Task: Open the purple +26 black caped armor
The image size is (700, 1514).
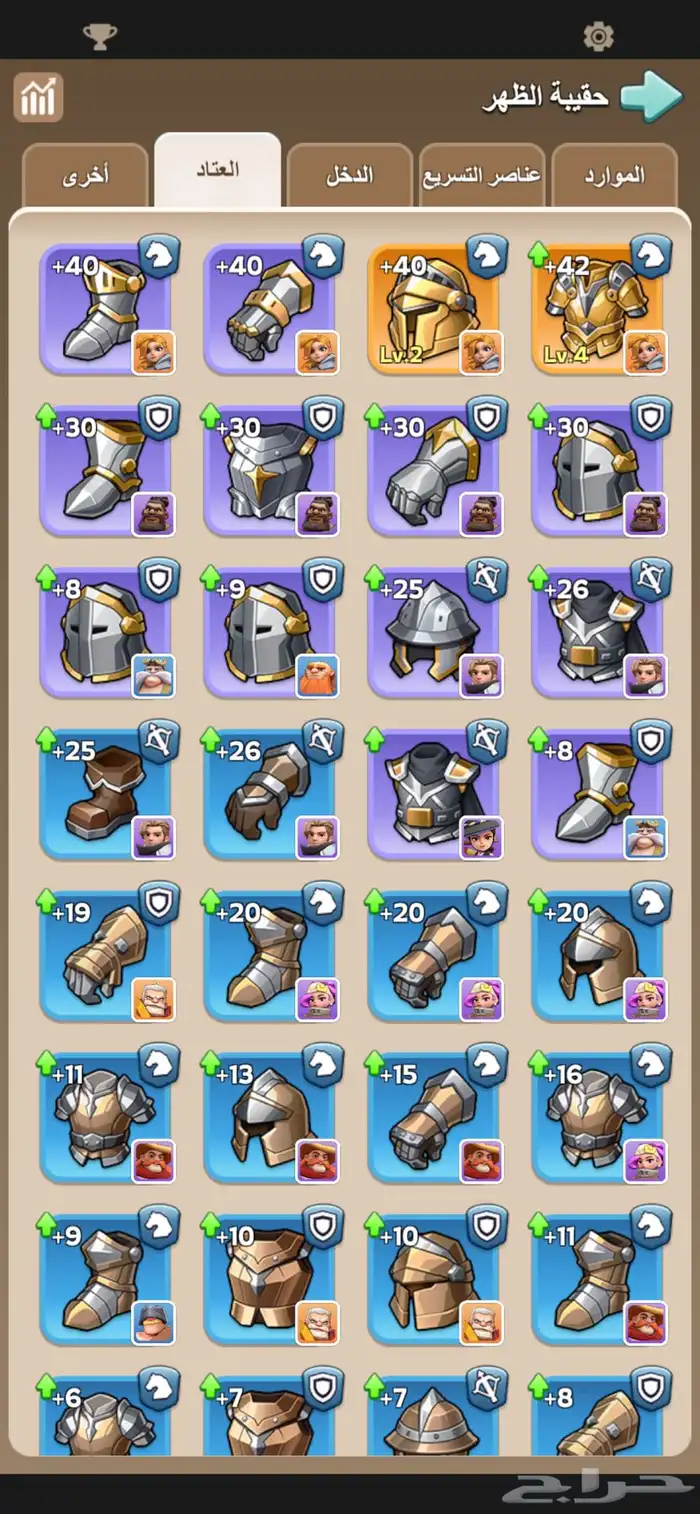Action: pos(597,632)
